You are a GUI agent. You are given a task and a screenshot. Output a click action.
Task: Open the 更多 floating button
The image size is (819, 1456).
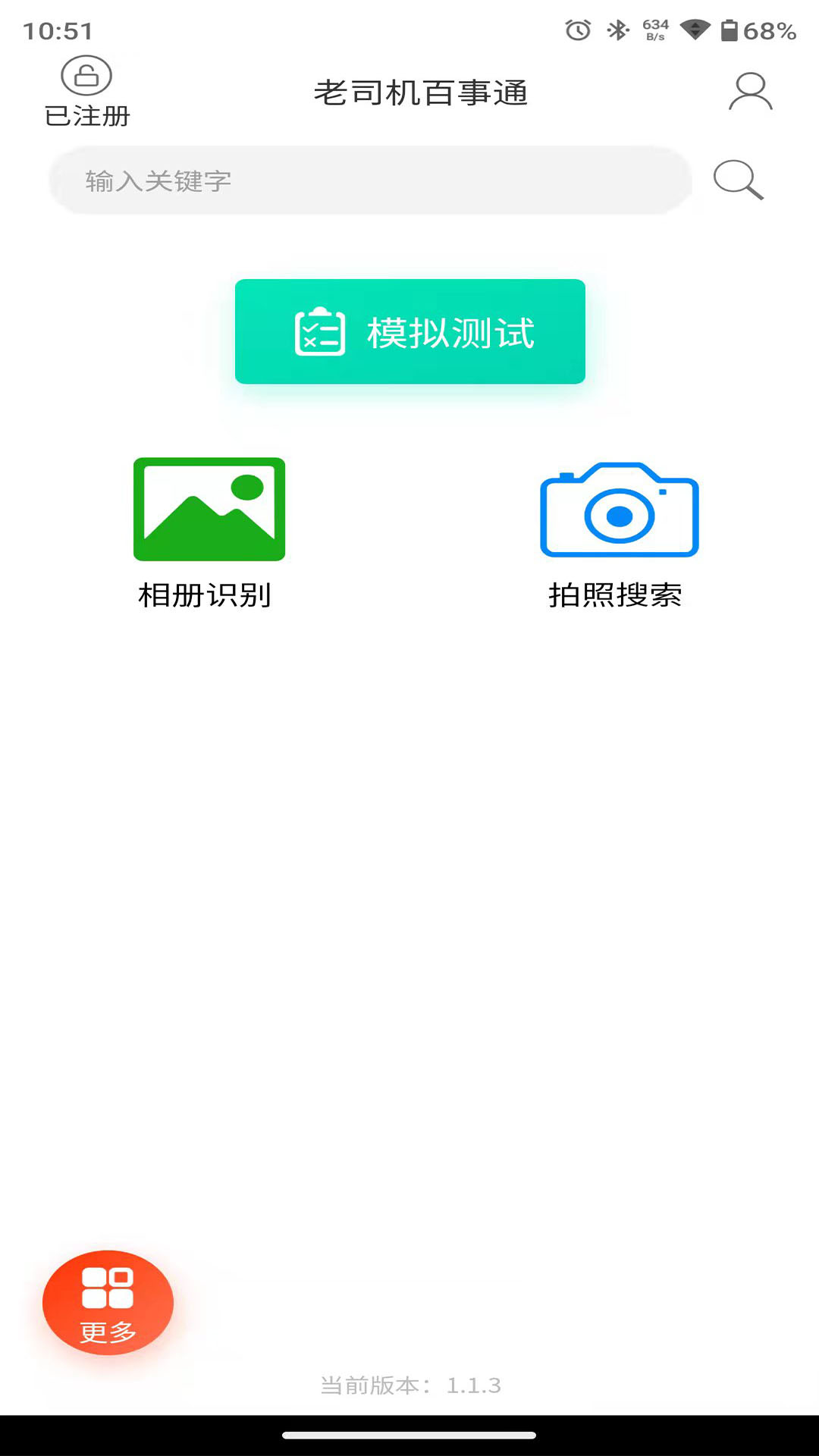[108, 1303]
